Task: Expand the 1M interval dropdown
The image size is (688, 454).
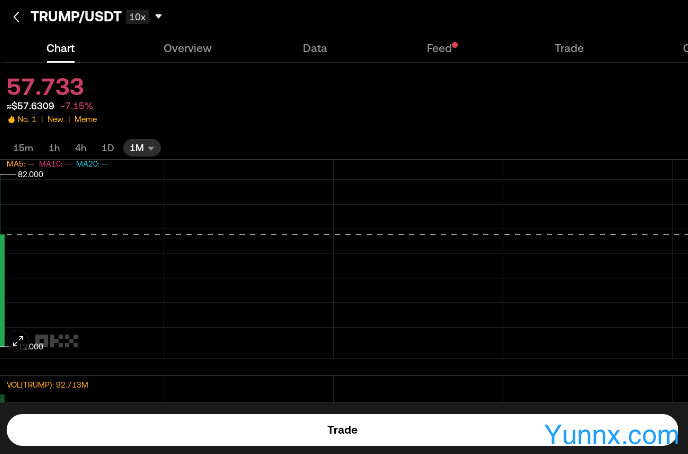Action: [142, 148]
